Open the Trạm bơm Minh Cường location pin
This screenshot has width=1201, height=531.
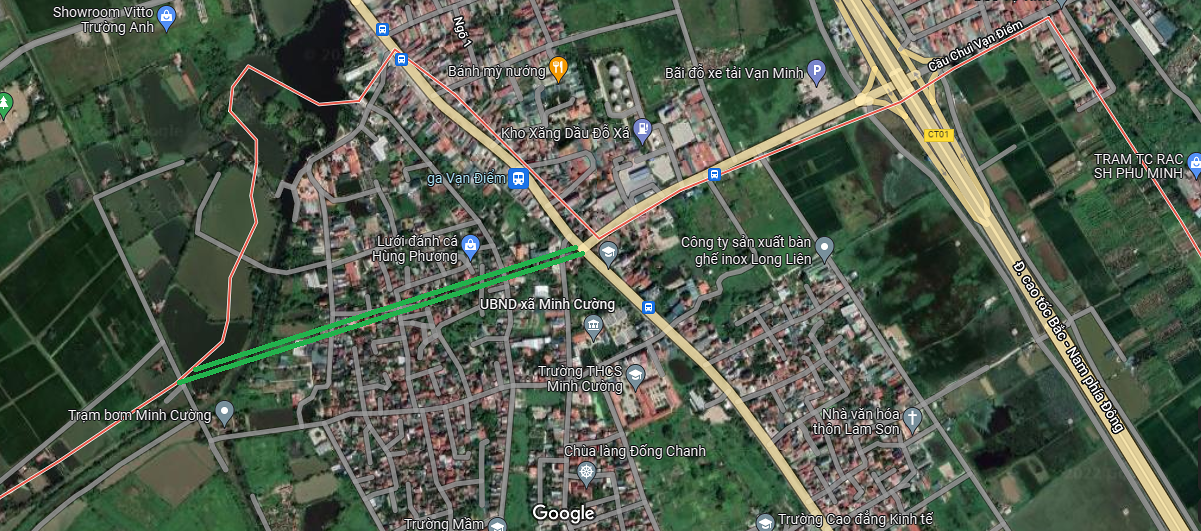(x=224, y=412)
